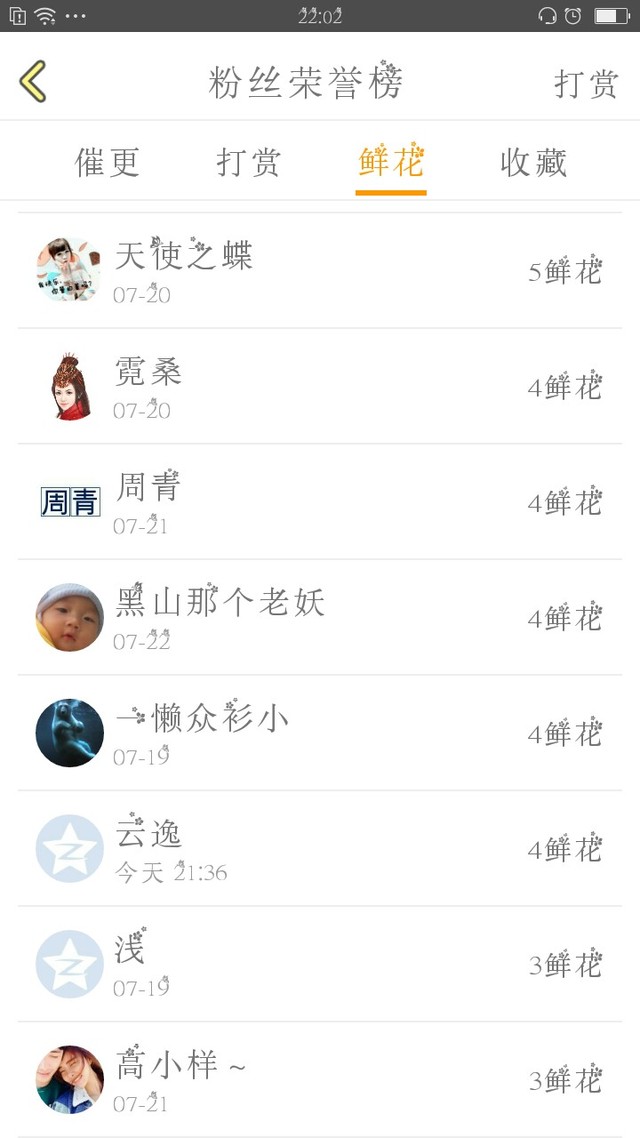Switch to the 催更 tab
The width and height of the screenshot is (640, 1138).
pyautogui.click(x=107, y=162)
